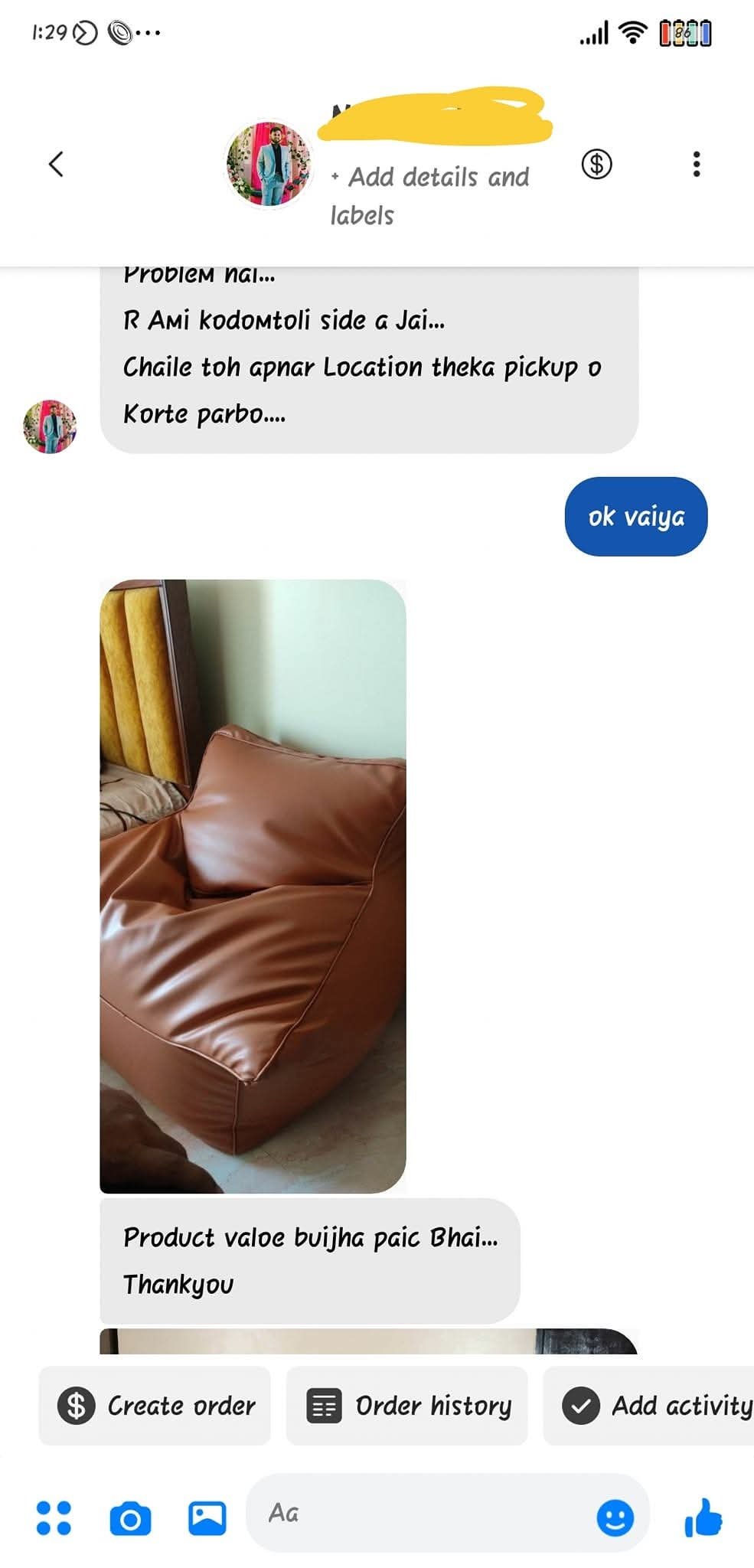Open the gallery image picker
The width and height of the screenshot is (754, 1568).
click(207, 1517)
